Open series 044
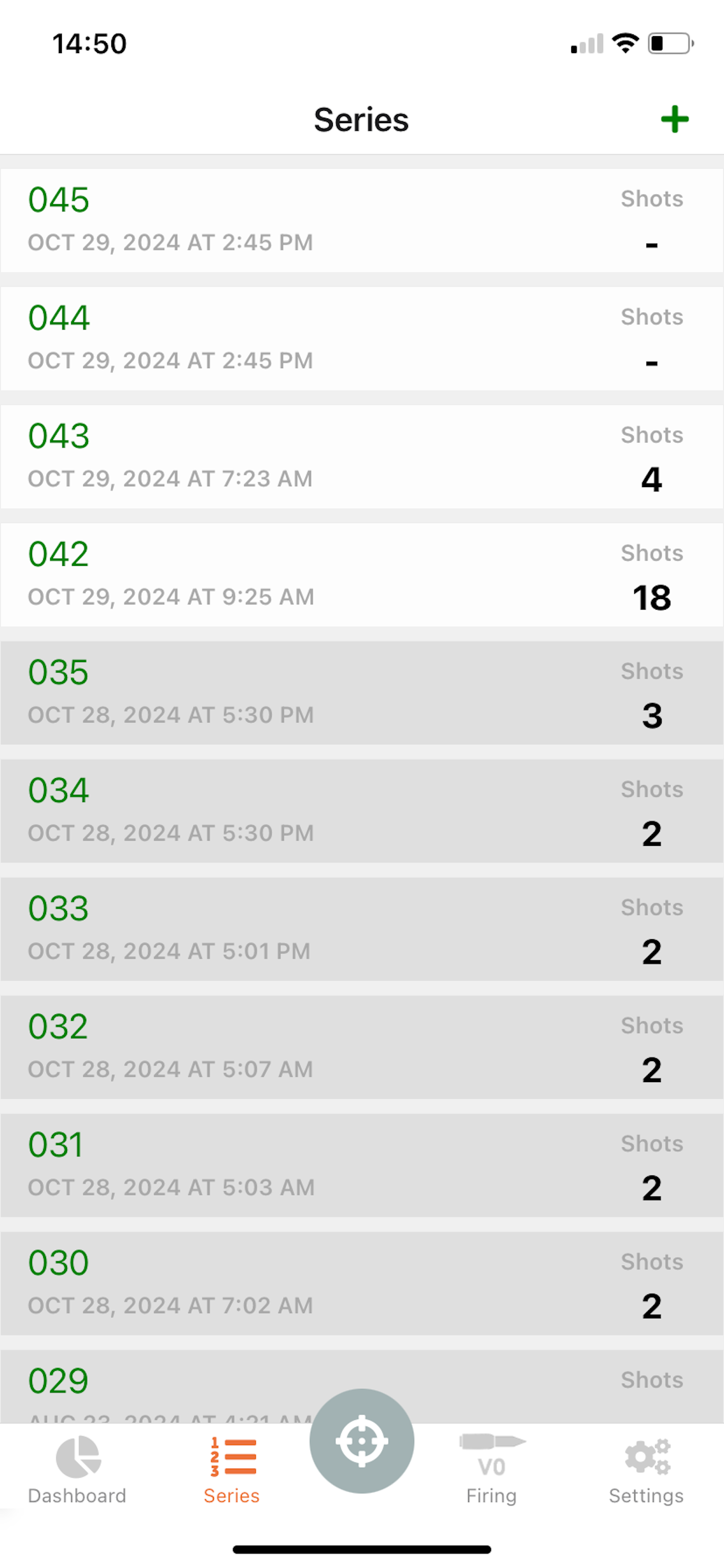 click(362, 338)
